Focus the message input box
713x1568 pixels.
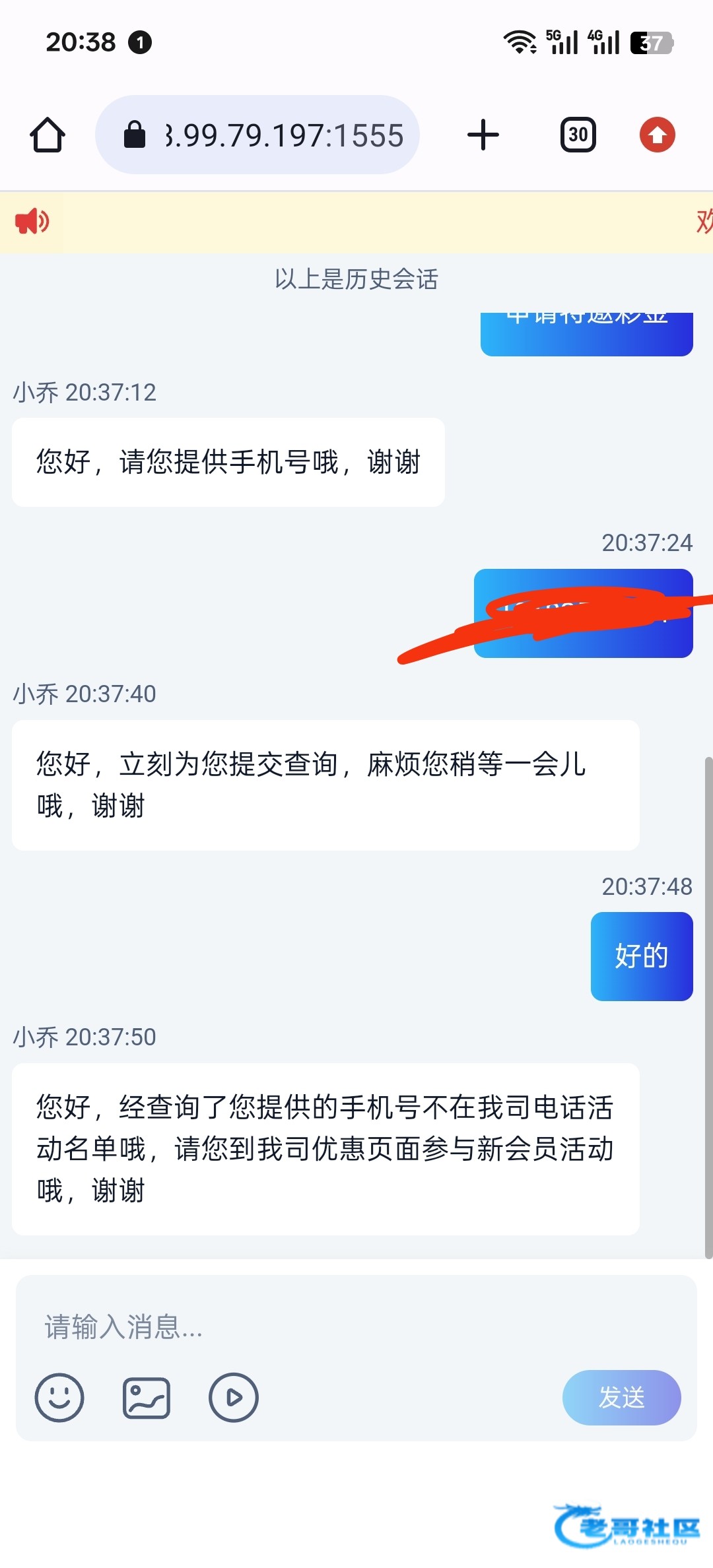[356, 1326]
